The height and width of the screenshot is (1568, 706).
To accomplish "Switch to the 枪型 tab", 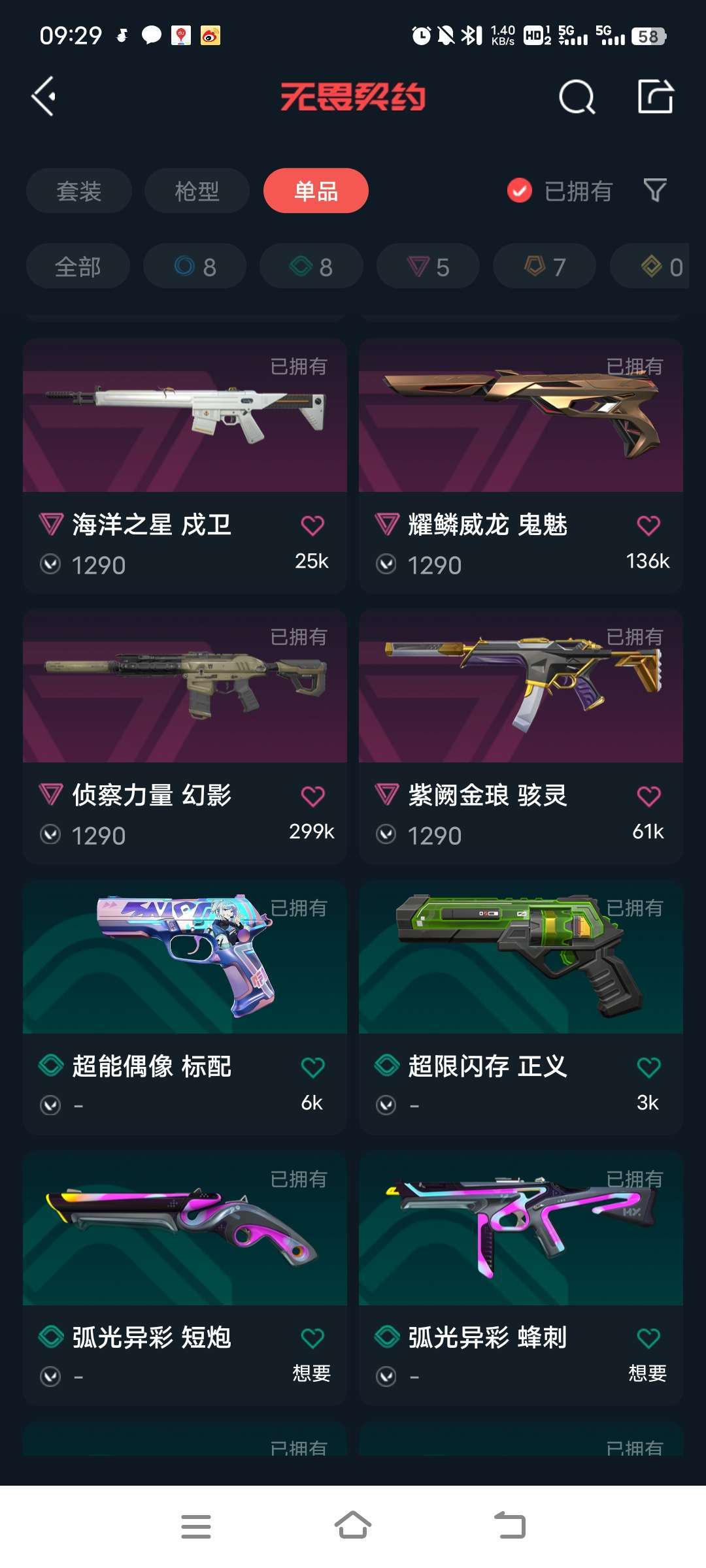I will click(x=197, y=191).
